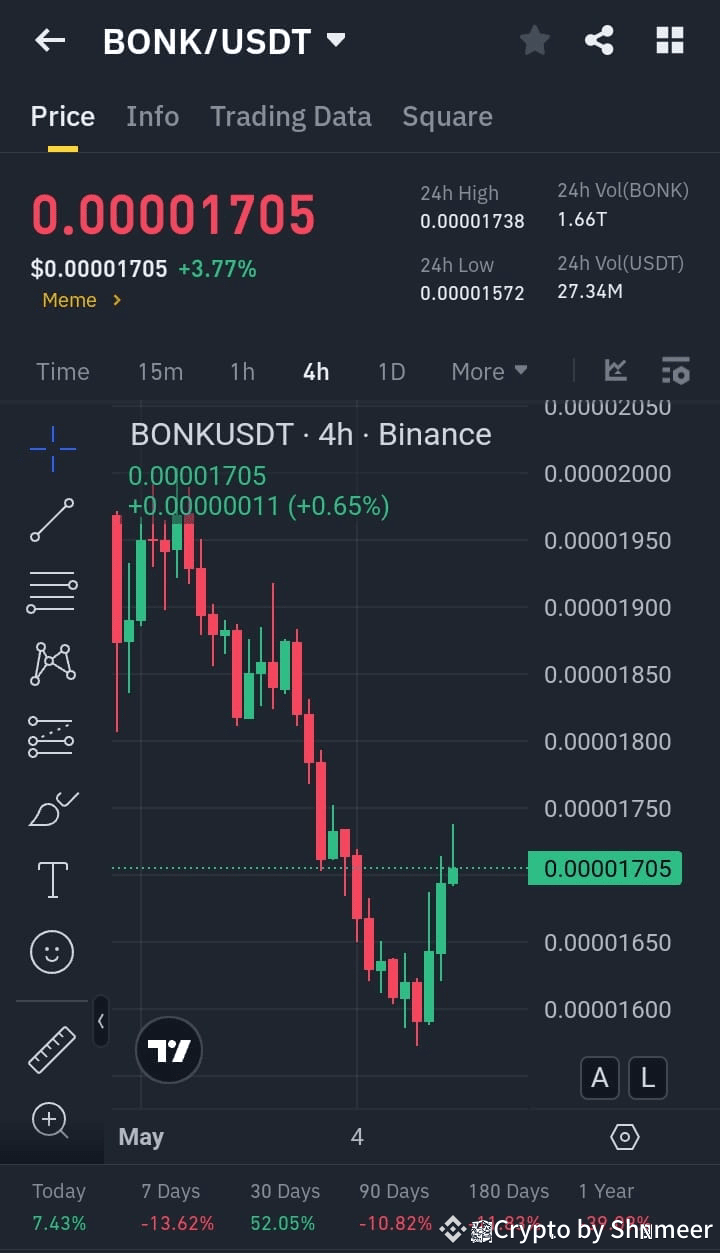Toggle the favorite star for BONK/USDT
The height and width of the screenshot is (1253, 720).
(534, 40)
